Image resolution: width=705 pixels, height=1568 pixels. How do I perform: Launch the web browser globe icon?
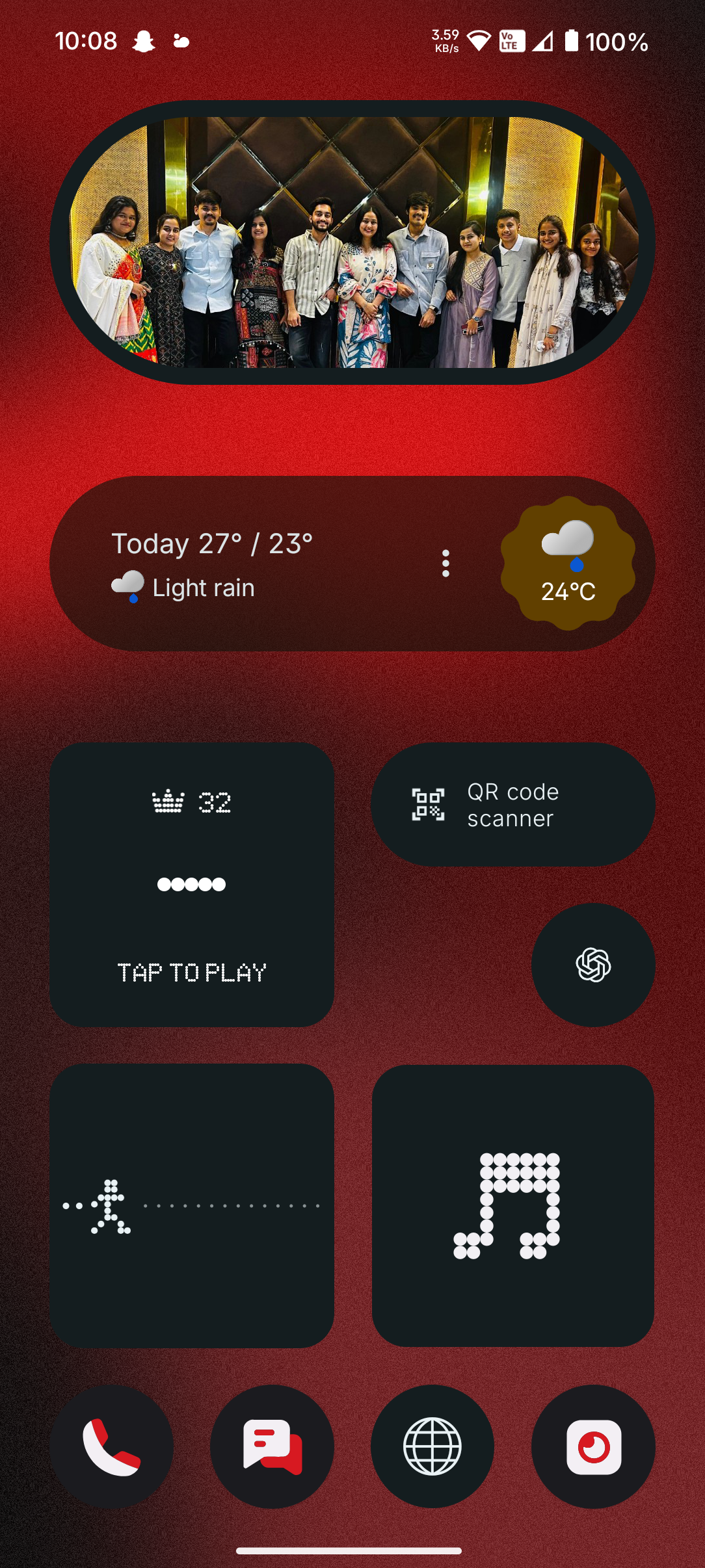(x=432, y=1446)
